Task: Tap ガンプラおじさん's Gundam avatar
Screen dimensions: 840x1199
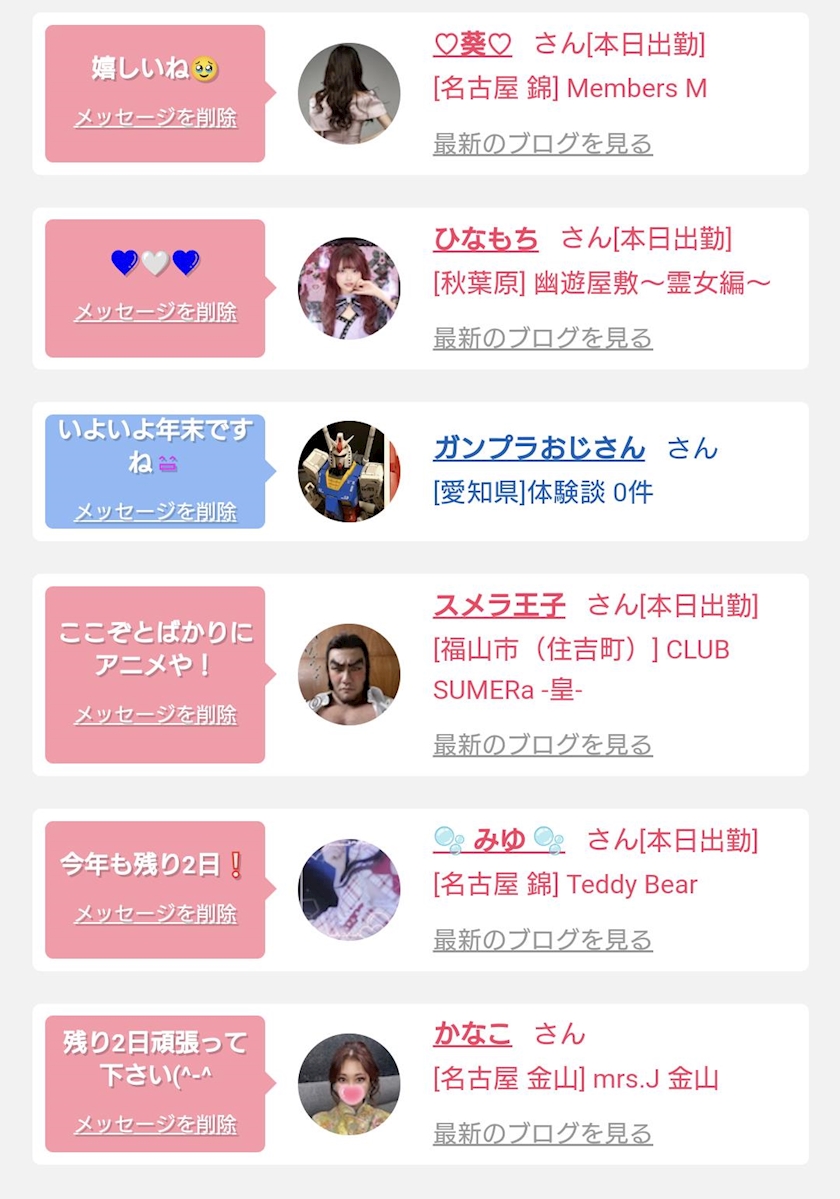Action: point(349,471)
